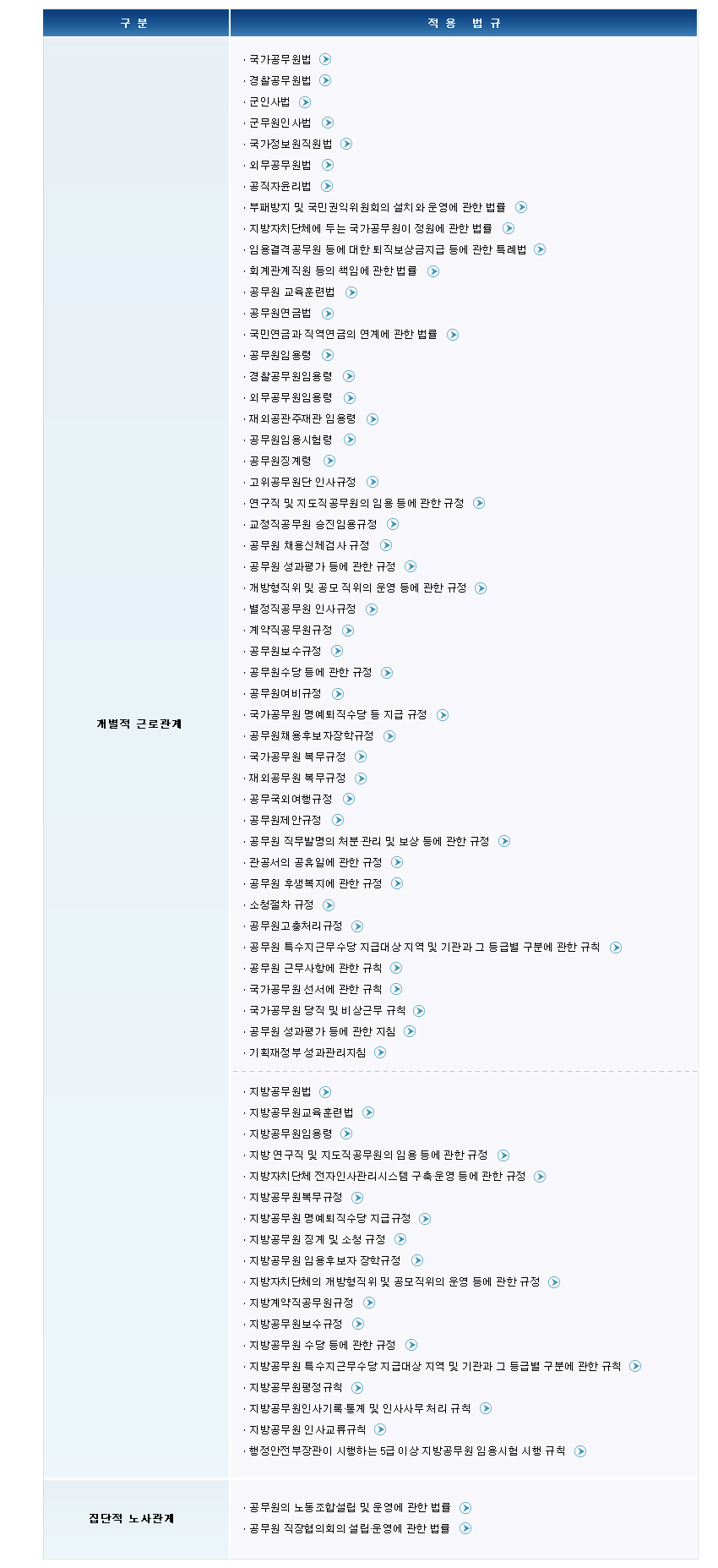Open the 기획재정부 성과관리지침 link
Screen dimensions: 718x1568
pyautogui.click(x=380, y=1052)
